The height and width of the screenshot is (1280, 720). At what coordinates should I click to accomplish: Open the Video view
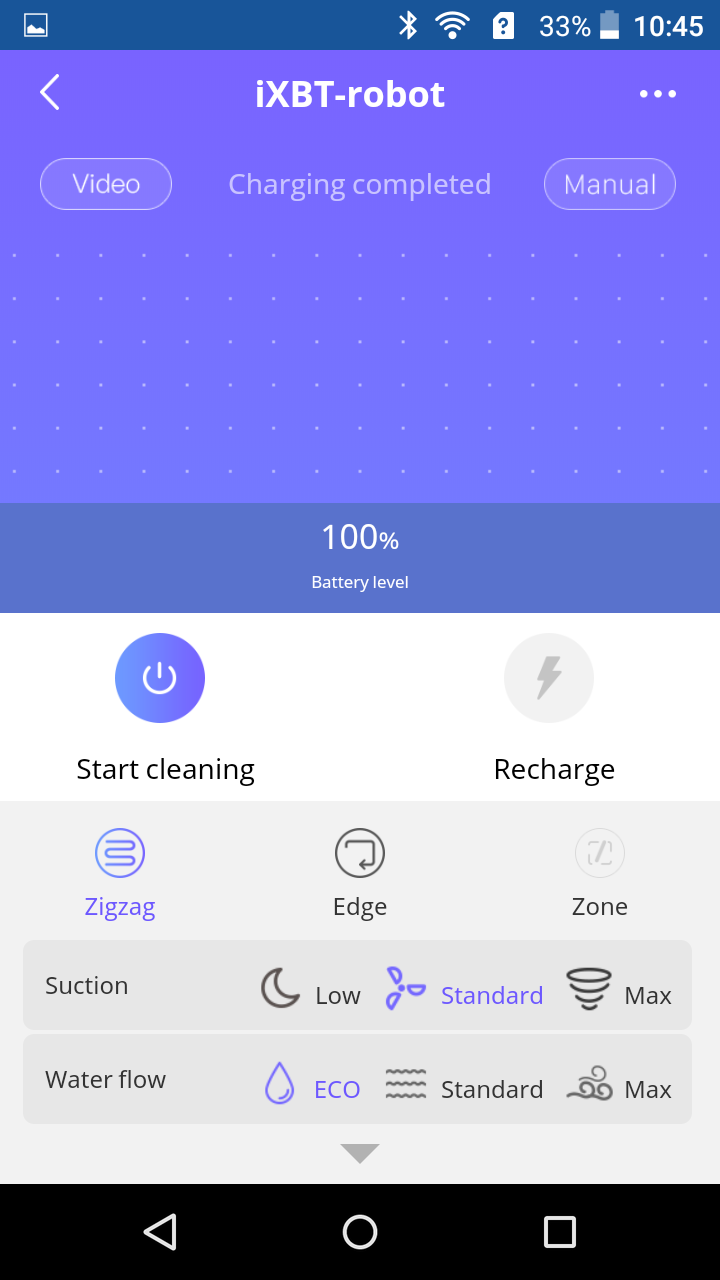[x=106, y=184]
